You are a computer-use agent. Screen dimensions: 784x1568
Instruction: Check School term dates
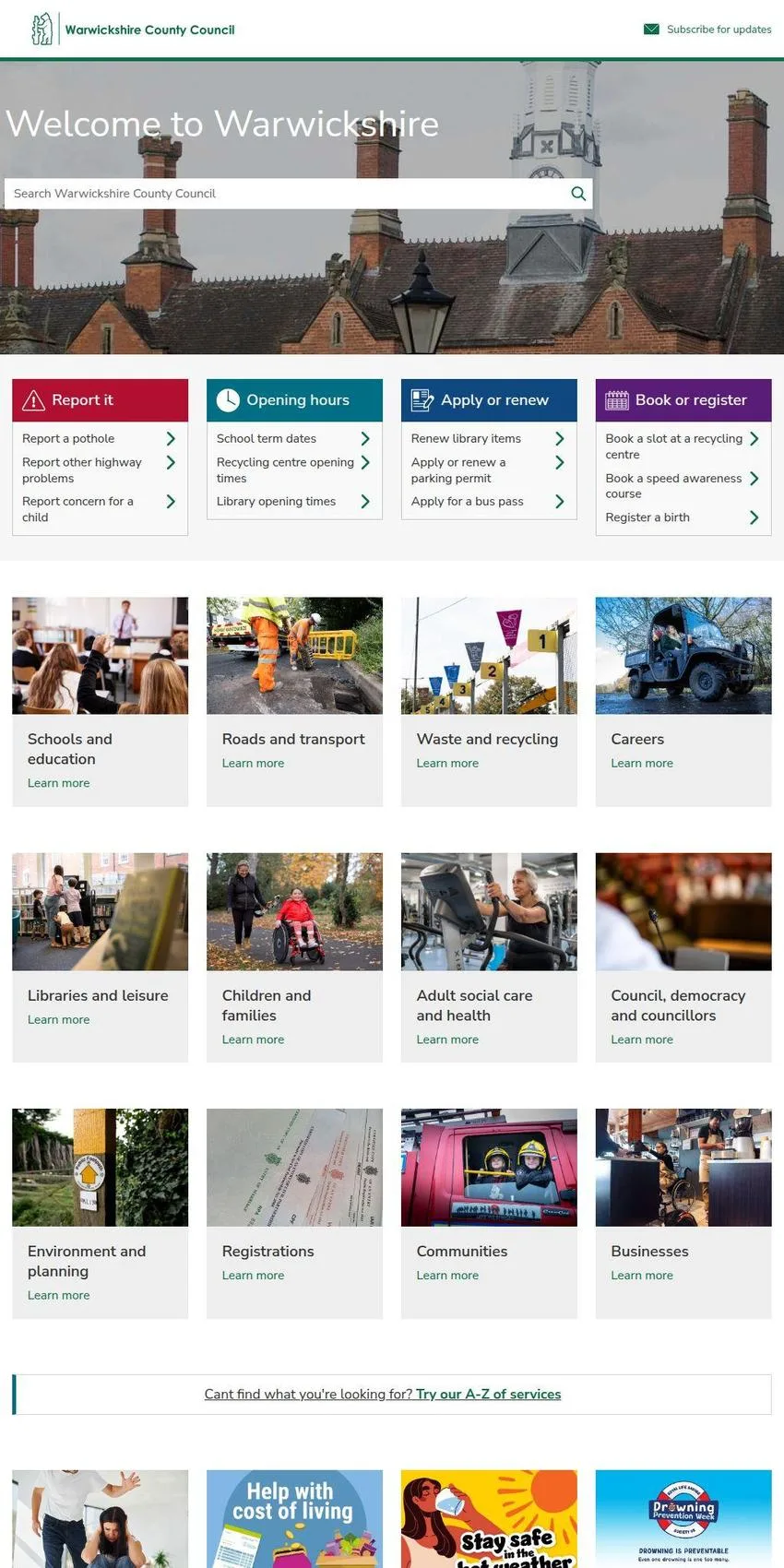(x=293, y=439)
